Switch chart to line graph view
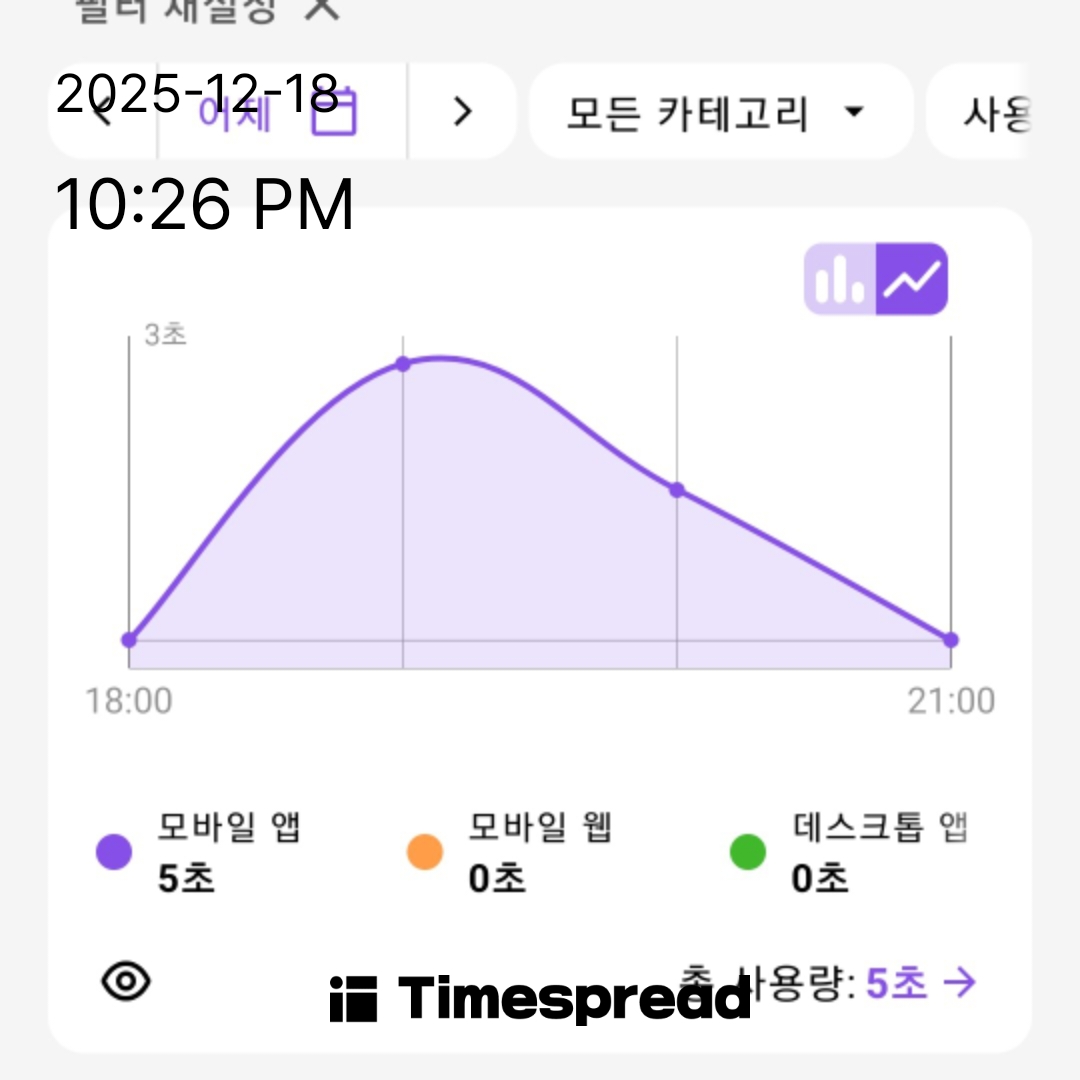Image resolution: width=1080 pixels, height=1080 pixels. (912, 279)
